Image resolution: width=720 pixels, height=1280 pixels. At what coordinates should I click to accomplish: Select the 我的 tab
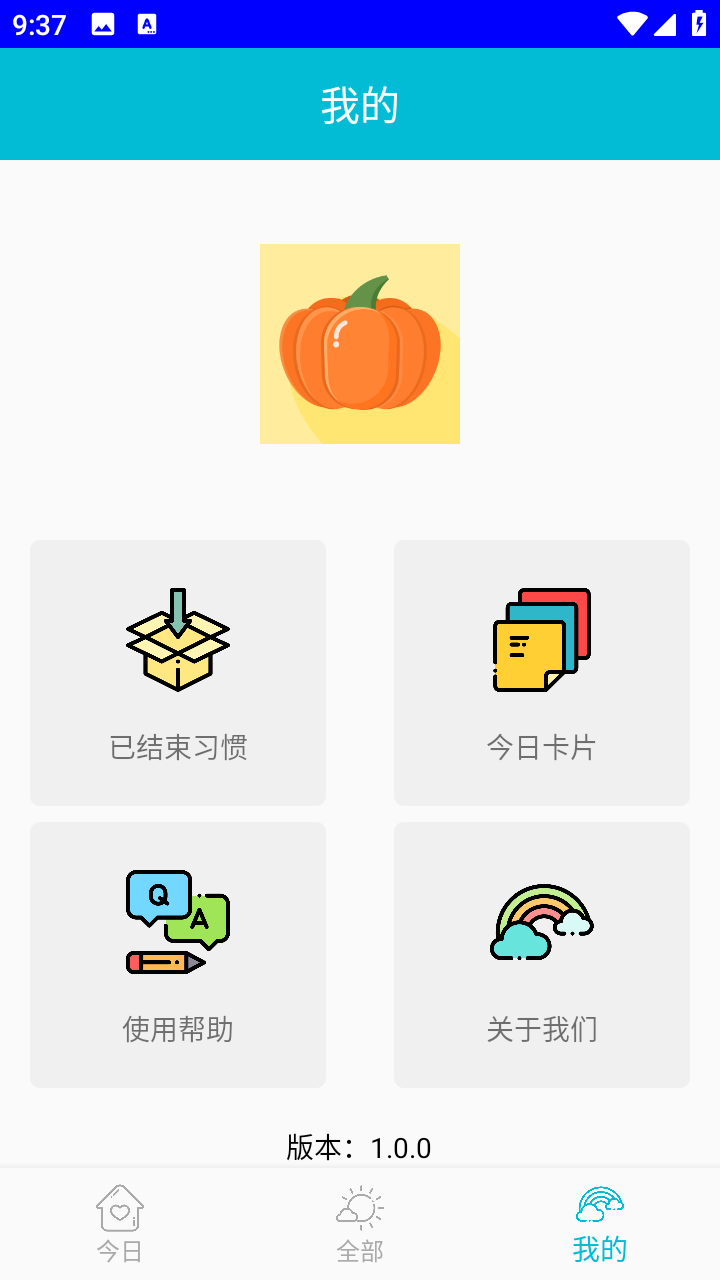click(x=600, y=1223)
